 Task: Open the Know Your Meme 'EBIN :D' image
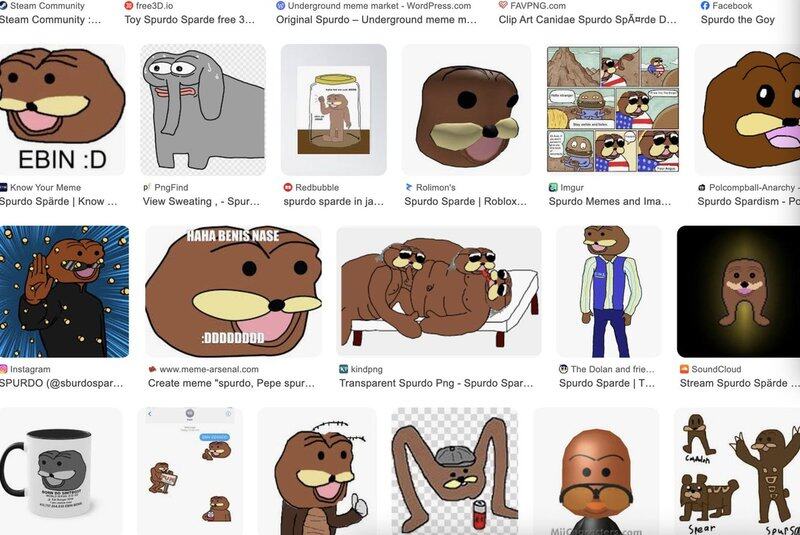[62, 110]
